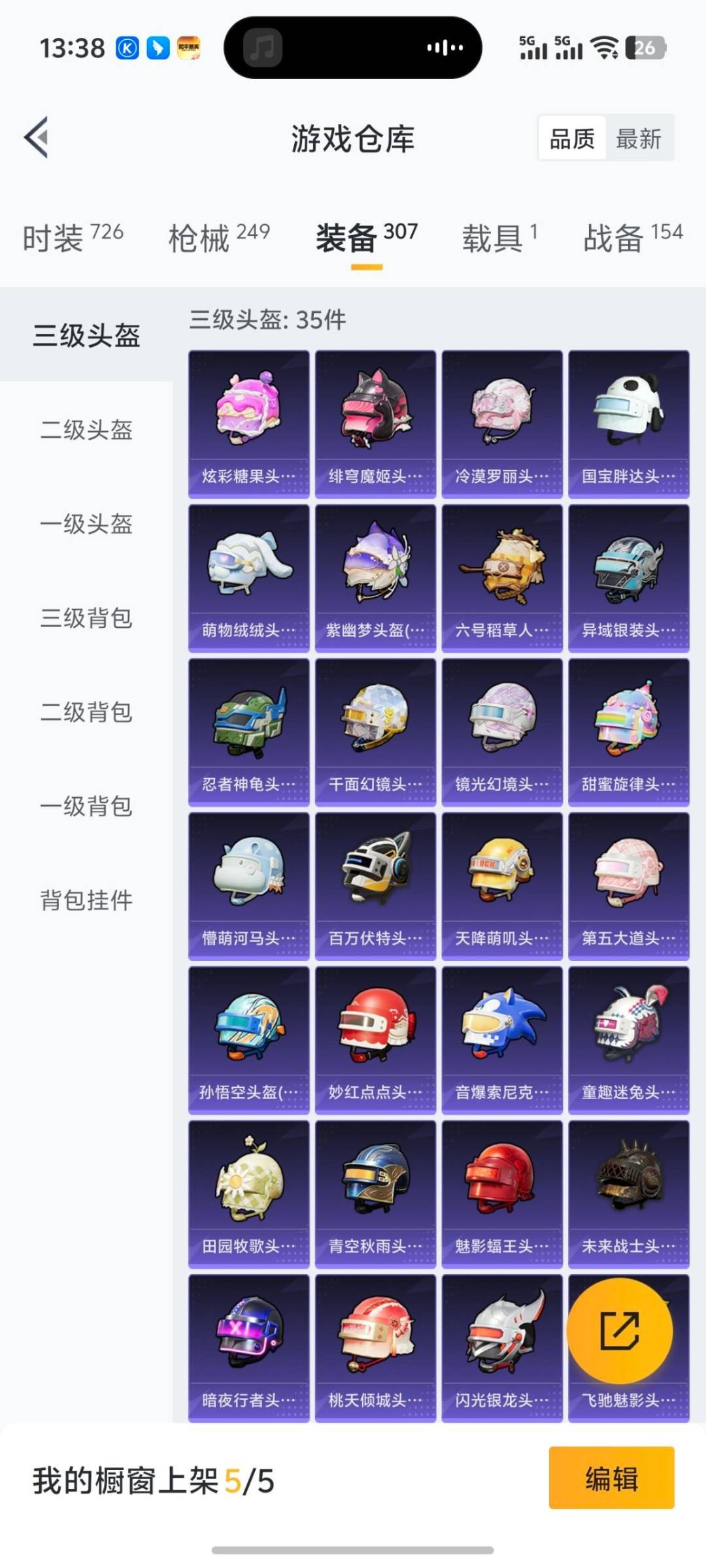Switch sorting to 品质
This screenshot has width=706, height=1568.
pos(572,138)
